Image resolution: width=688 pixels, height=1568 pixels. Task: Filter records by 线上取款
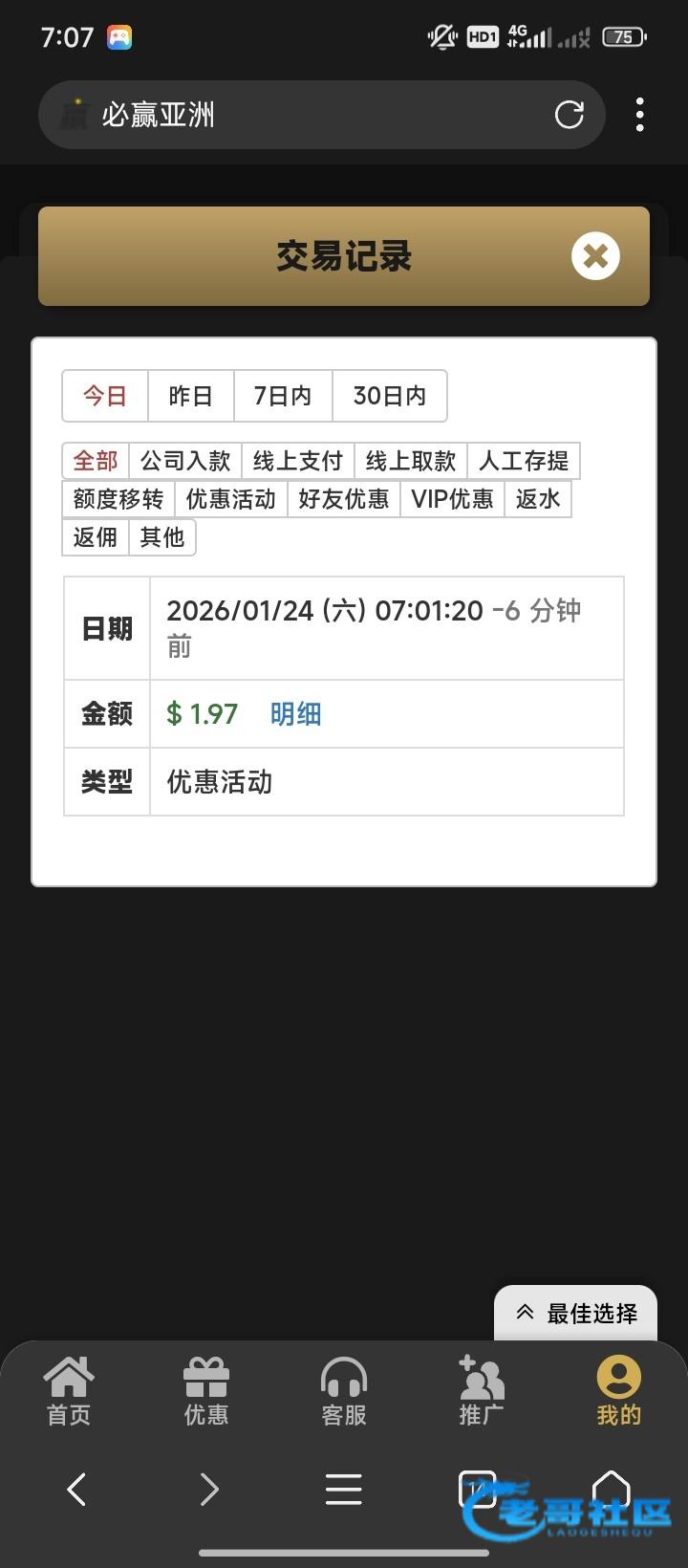[411, 461]
